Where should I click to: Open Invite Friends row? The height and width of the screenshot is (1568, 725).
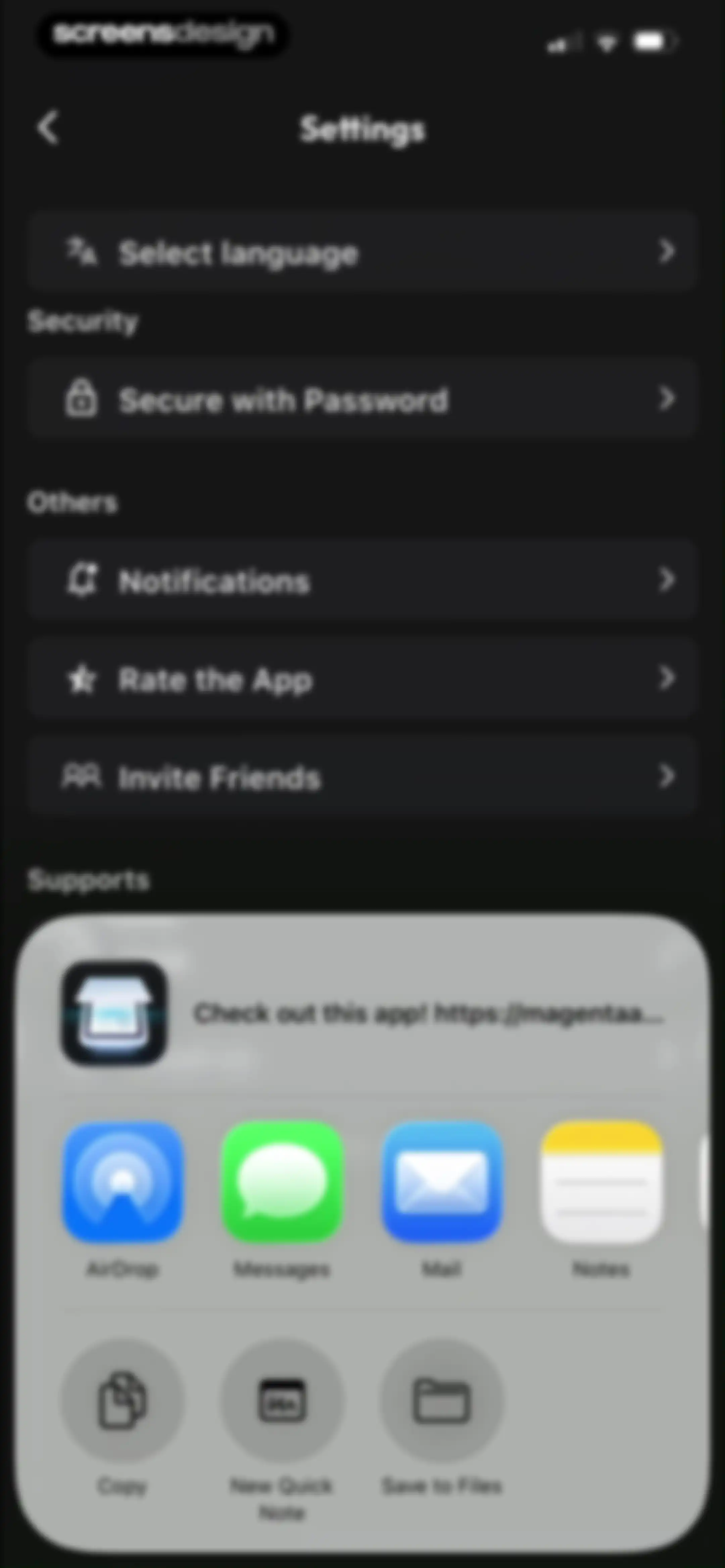[362, 776]
